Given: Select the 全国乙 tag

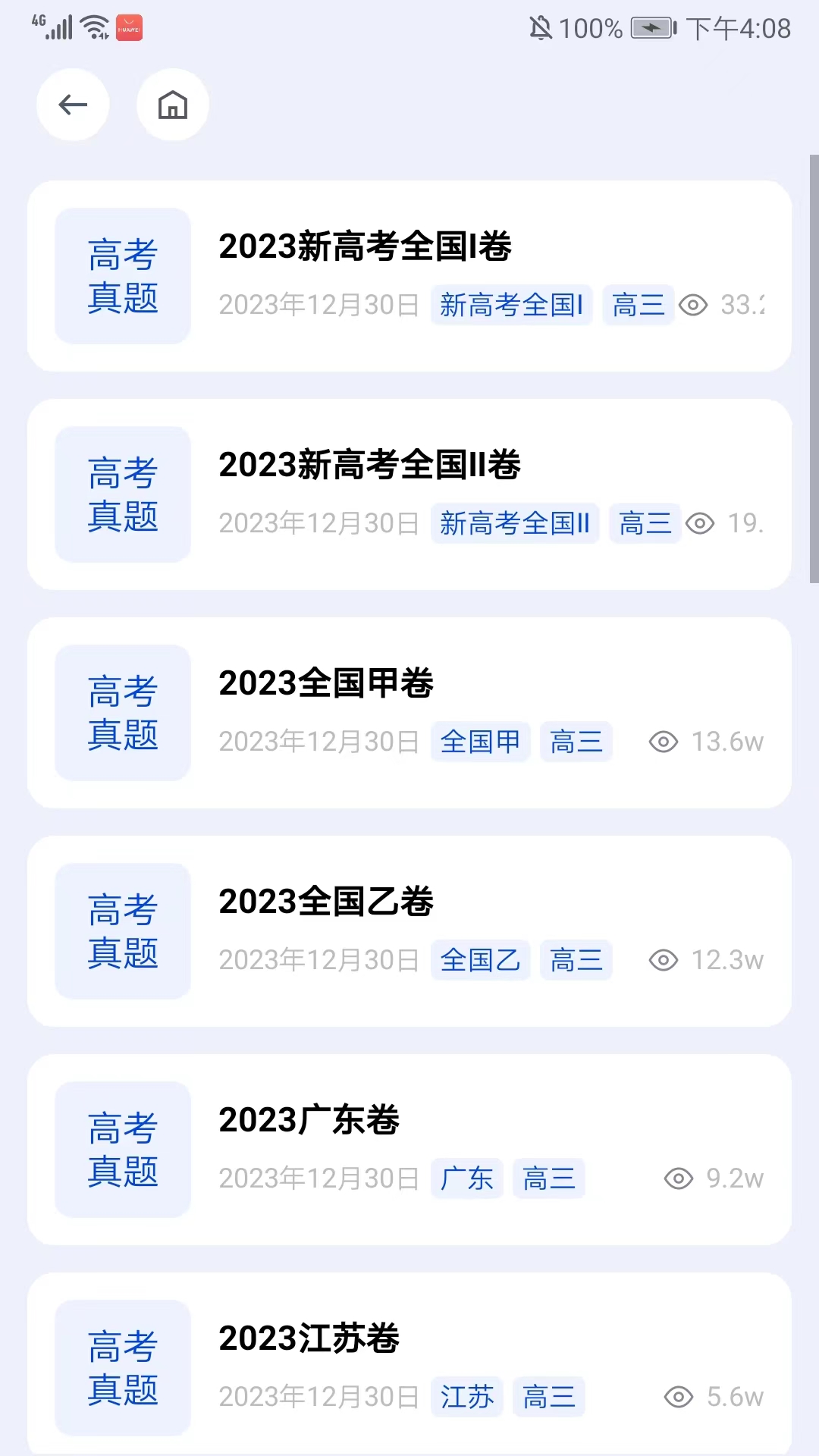Looking at the screenshot, I should point(480,959).
